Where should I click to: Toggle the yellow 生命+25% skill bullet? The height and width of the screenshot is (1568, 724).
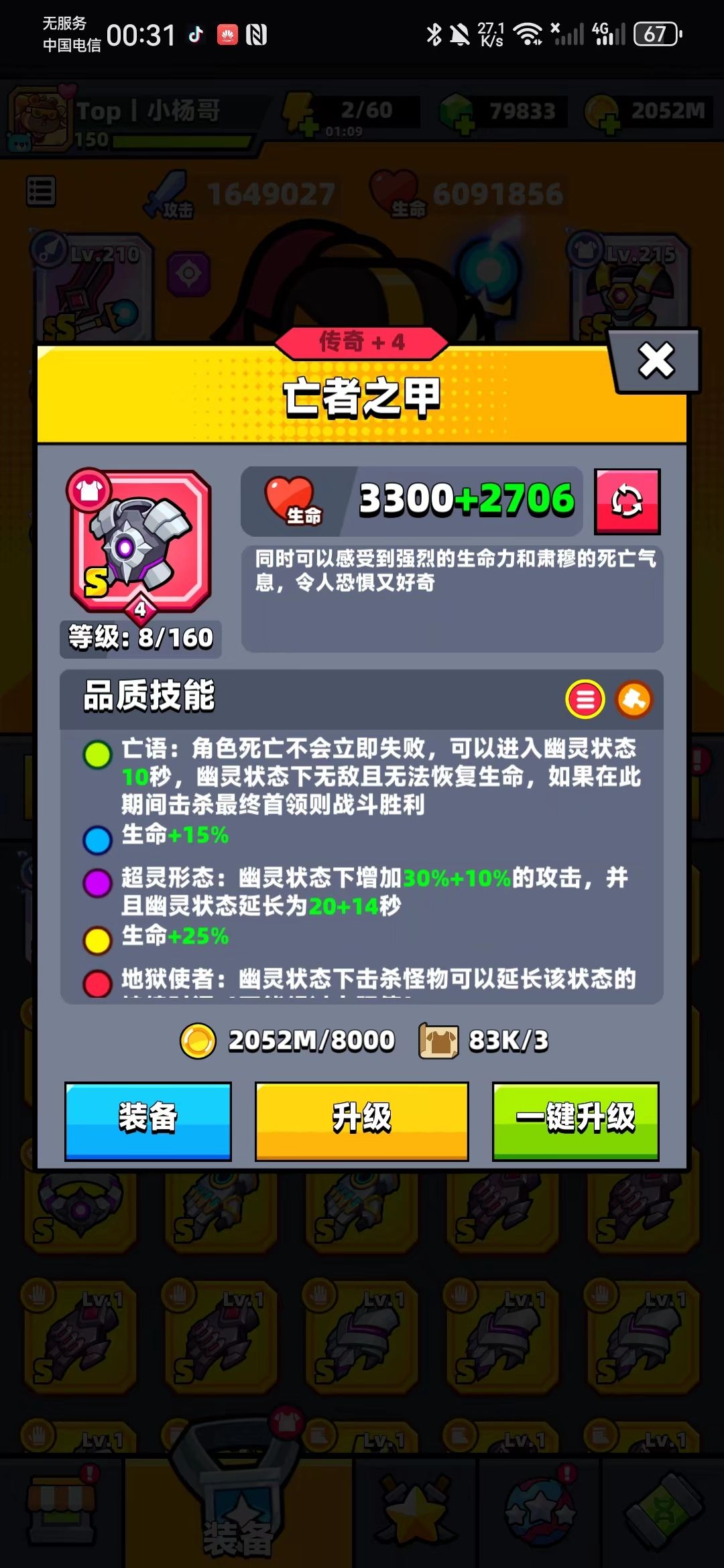point(97,941)
